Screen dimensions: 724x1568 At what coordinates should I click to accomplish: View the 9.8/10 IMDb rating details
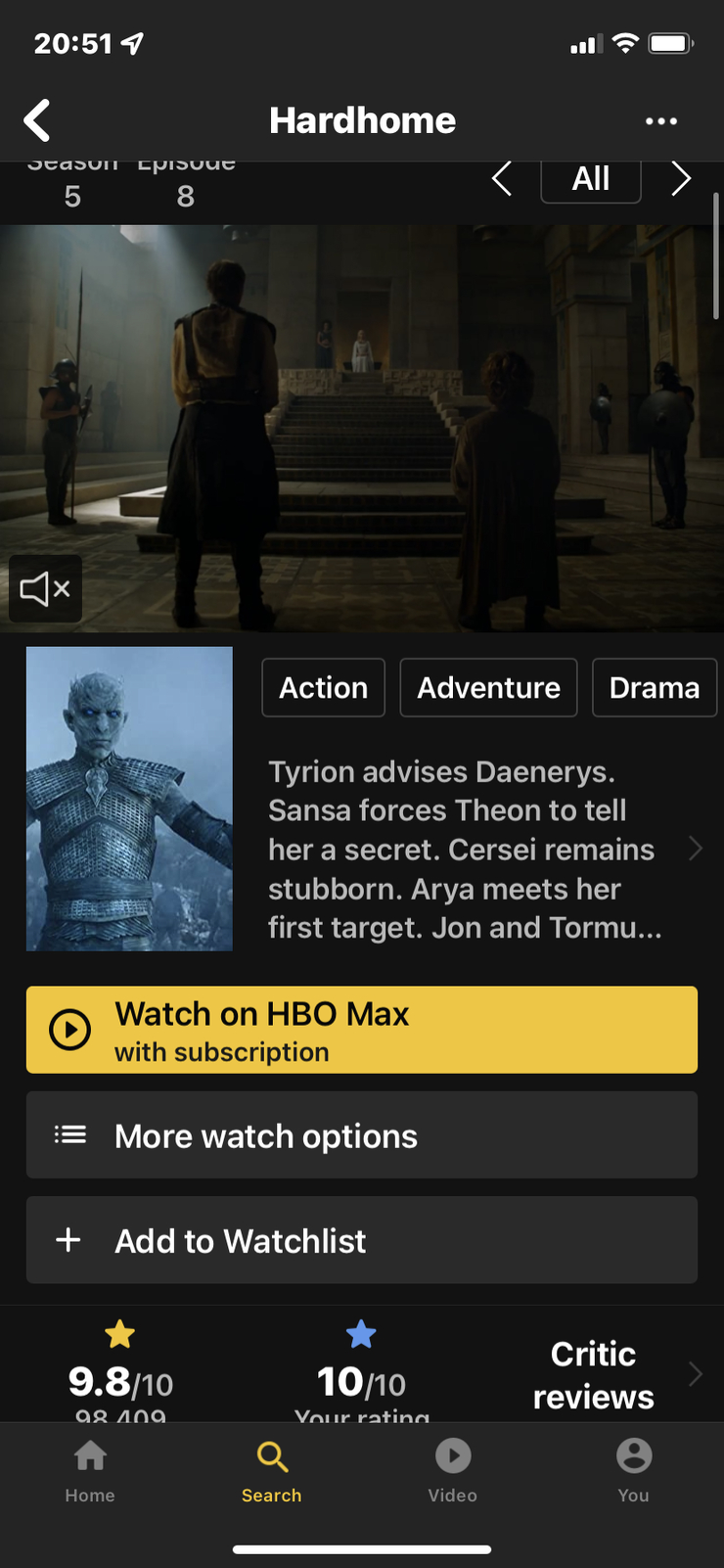tap(120, 1370)
